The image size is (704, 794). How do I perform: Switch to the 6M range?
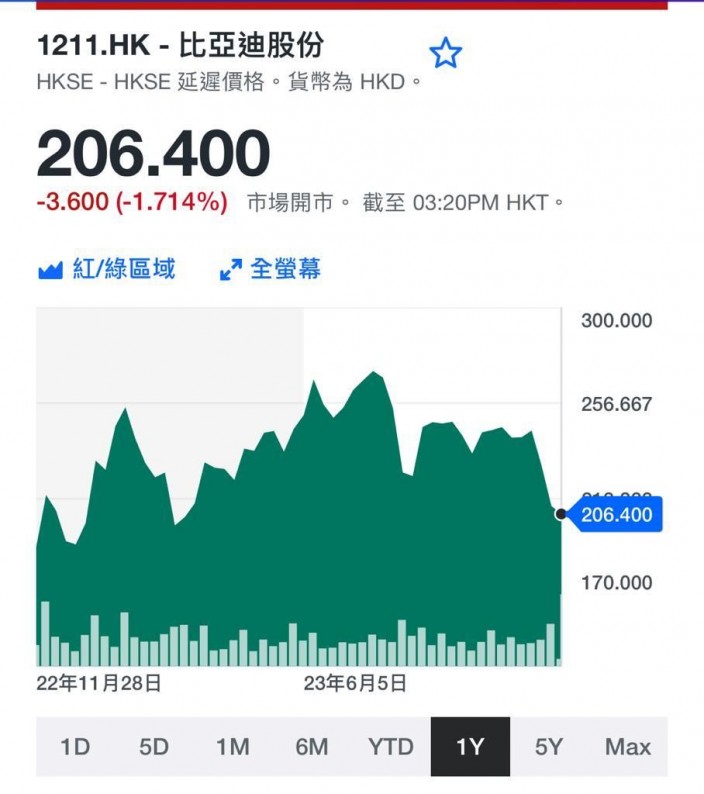tap(312, 746)
